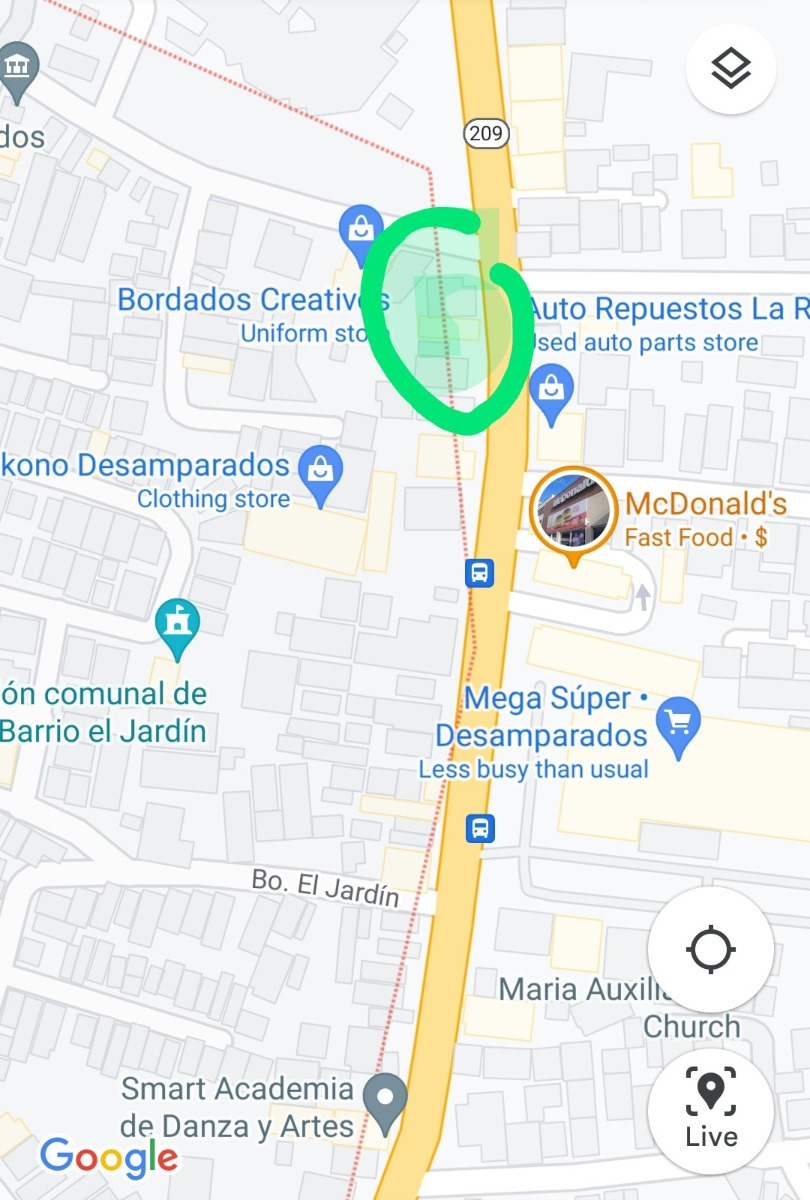Select the bus stop near McDonald's

point(480,573)
